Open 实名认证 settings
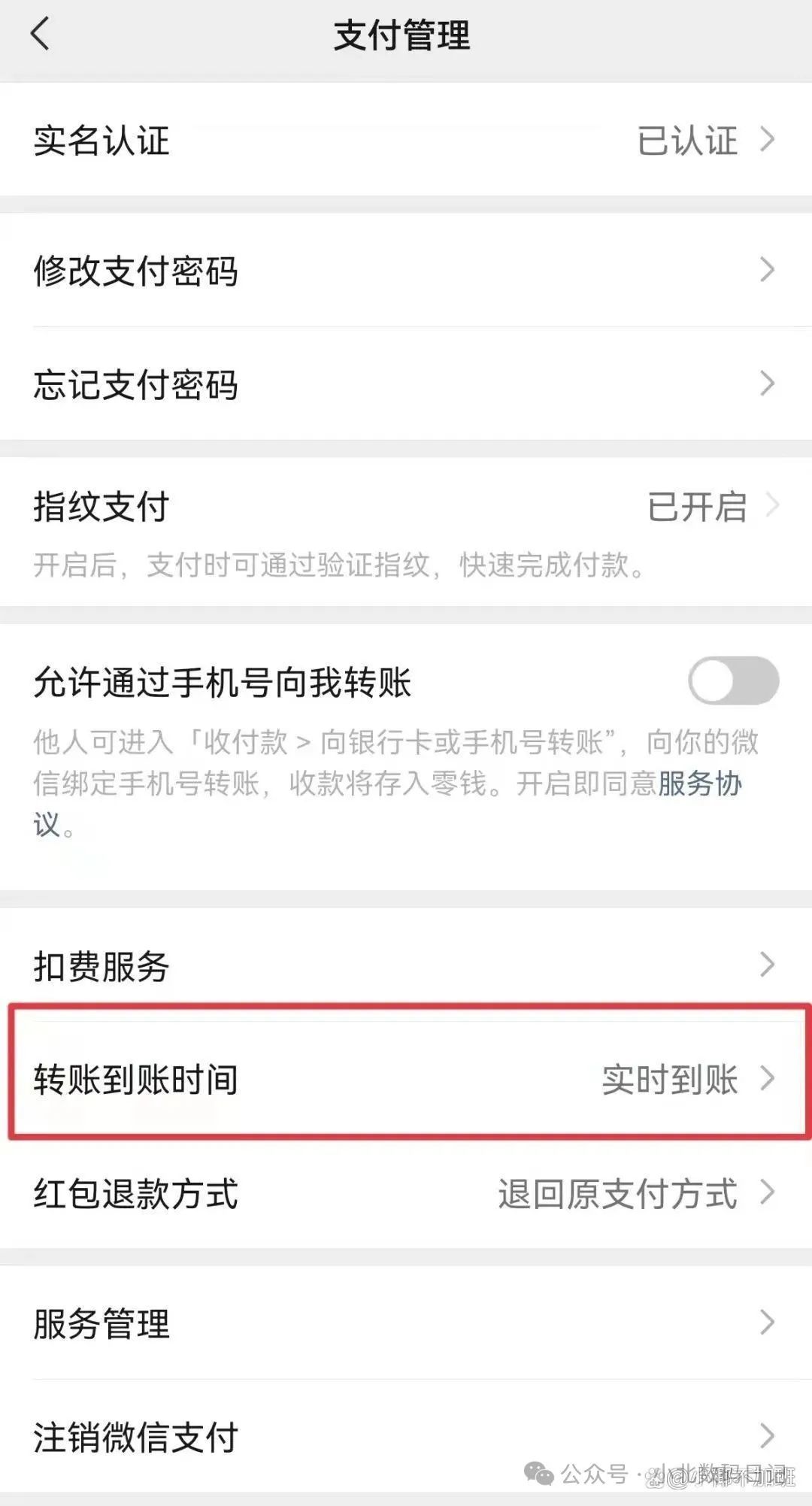The width and height of the screenshot is (812, 1506). coord(406,140)
